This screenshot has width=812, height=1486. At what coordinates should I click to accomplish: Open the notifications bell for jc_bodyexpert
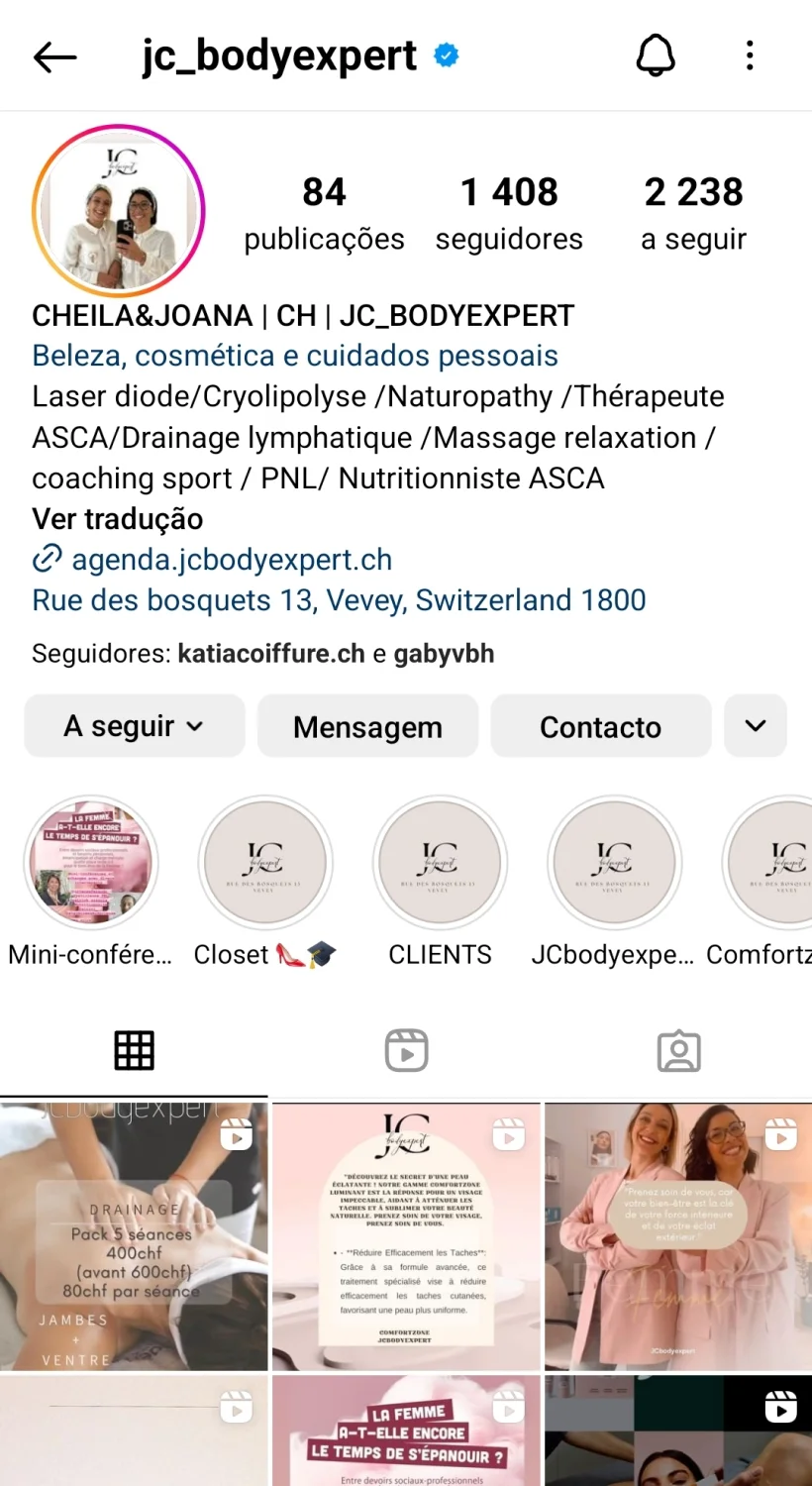[x=656, y=55]
